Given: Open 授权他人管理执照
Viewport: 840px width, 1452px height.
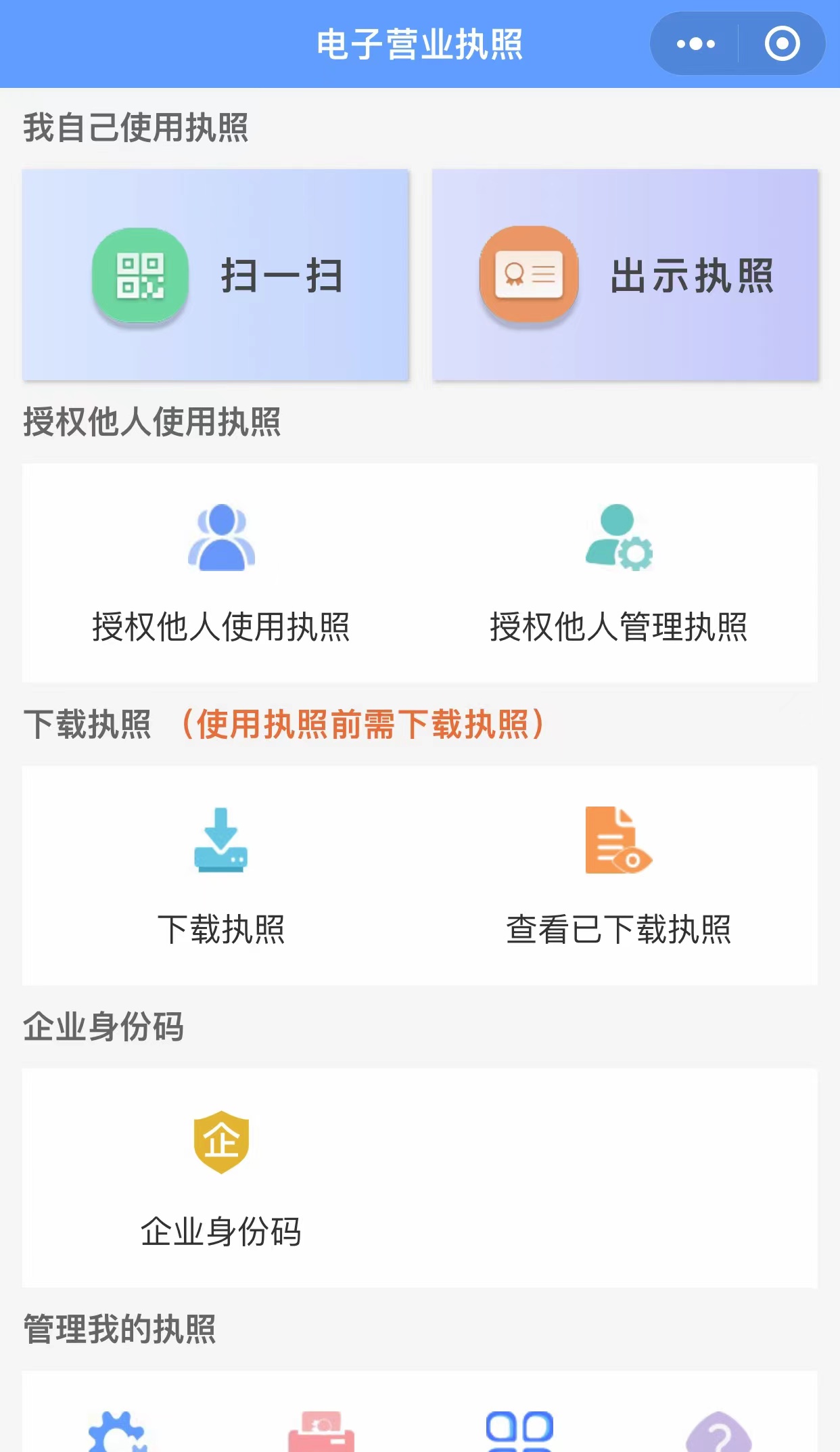Looking at the screenshot, I should pyautogui.click(x=619, y=573).
